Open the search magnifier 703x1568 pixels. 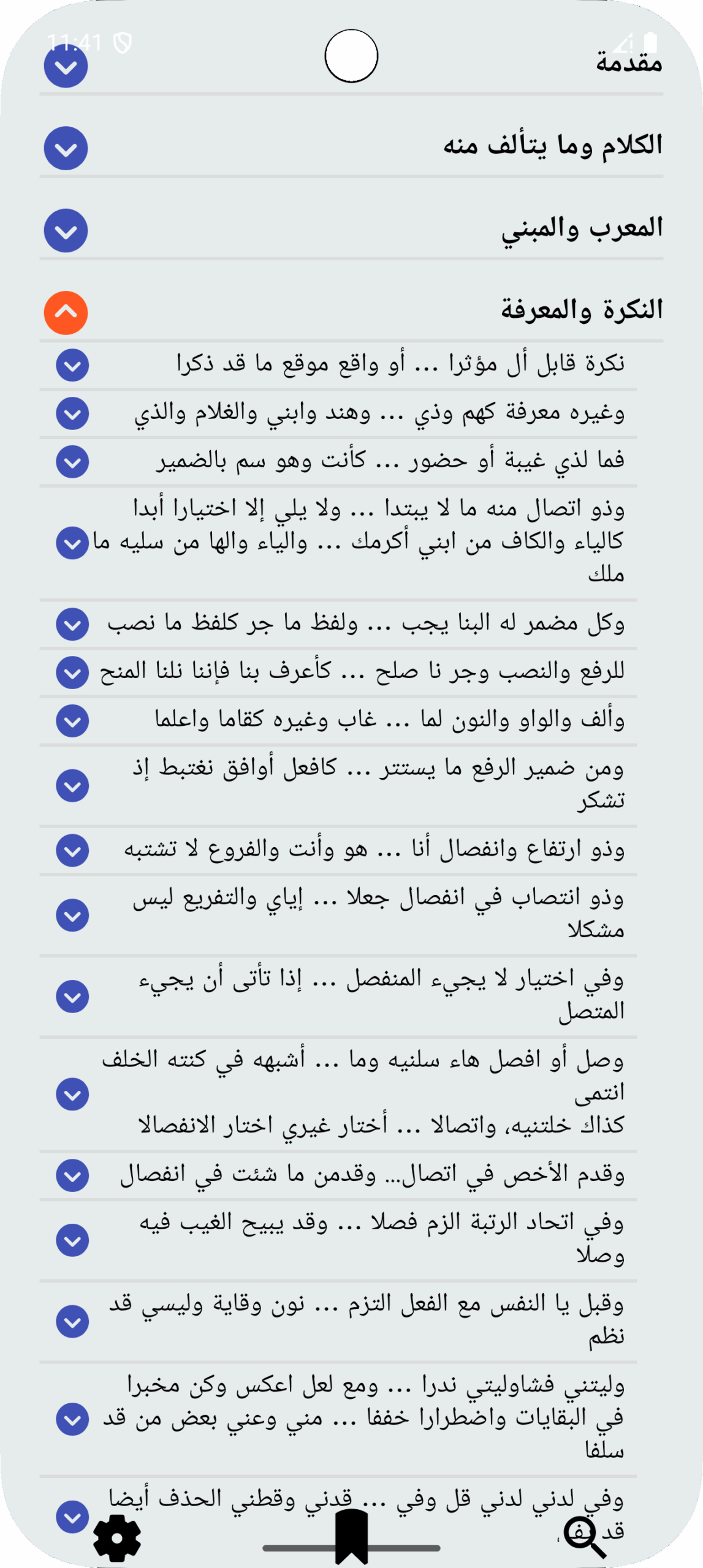584,1537
